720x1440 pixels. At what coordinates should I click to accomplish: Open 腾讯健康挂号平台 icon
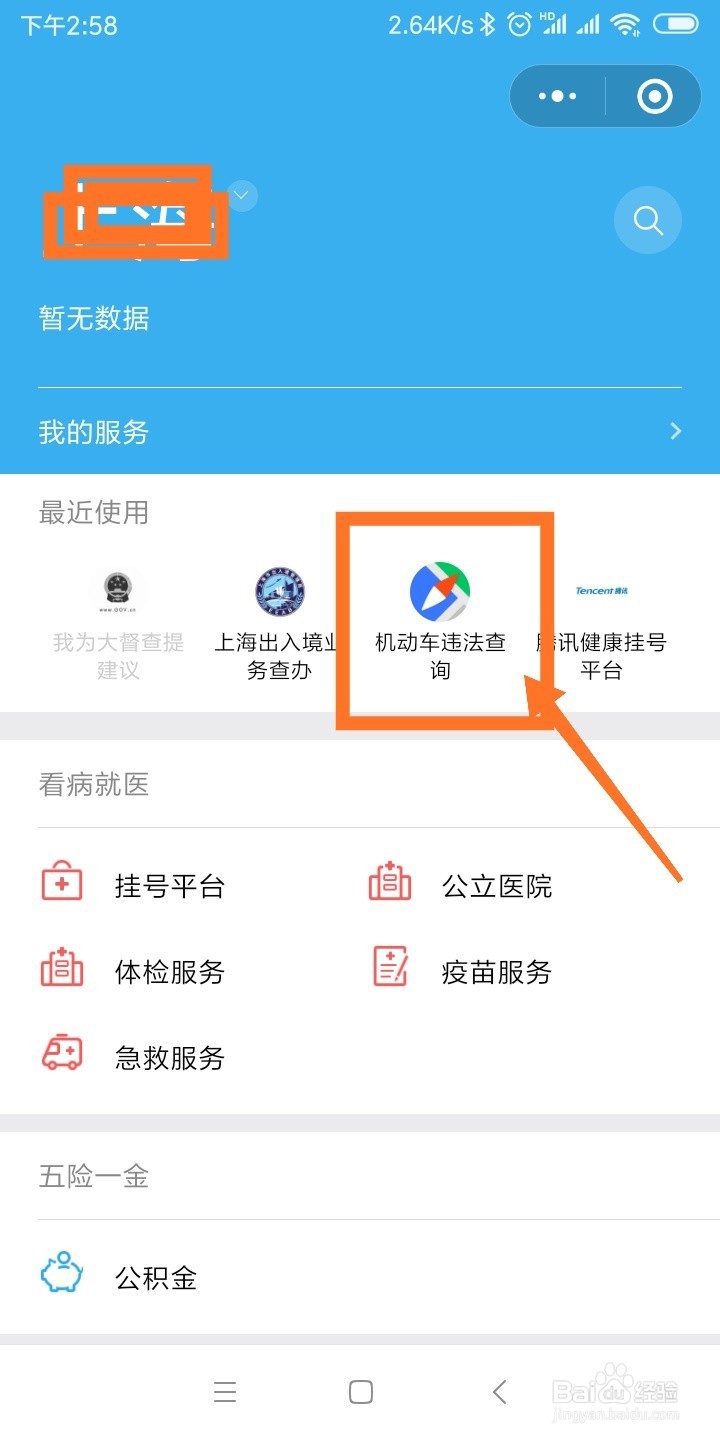(601, 592)
